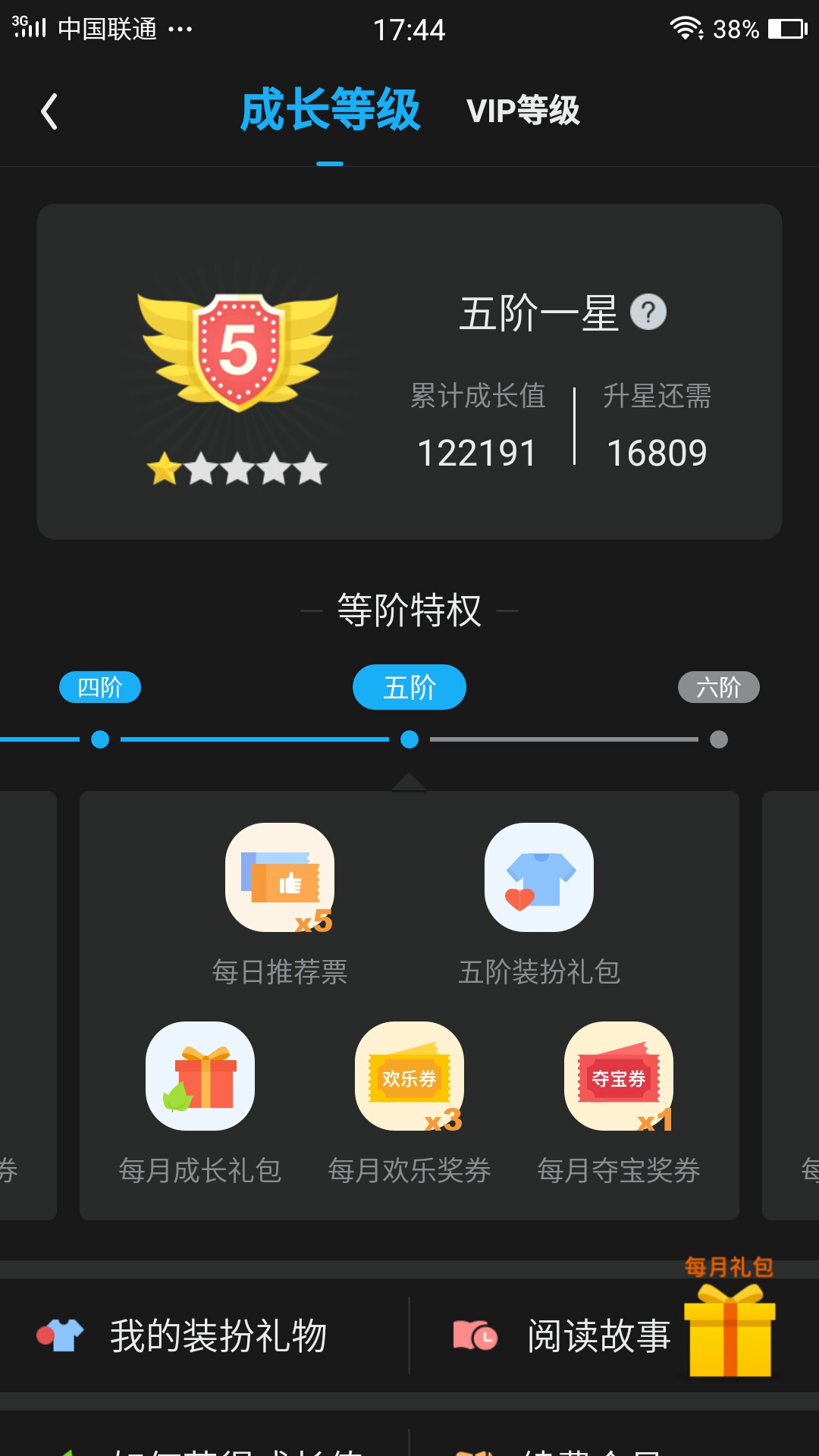Image resolution: width=819 pixels, height=1456 pixels.
Task: Go back using the top-left arrow
Action: tap(50, 111)
